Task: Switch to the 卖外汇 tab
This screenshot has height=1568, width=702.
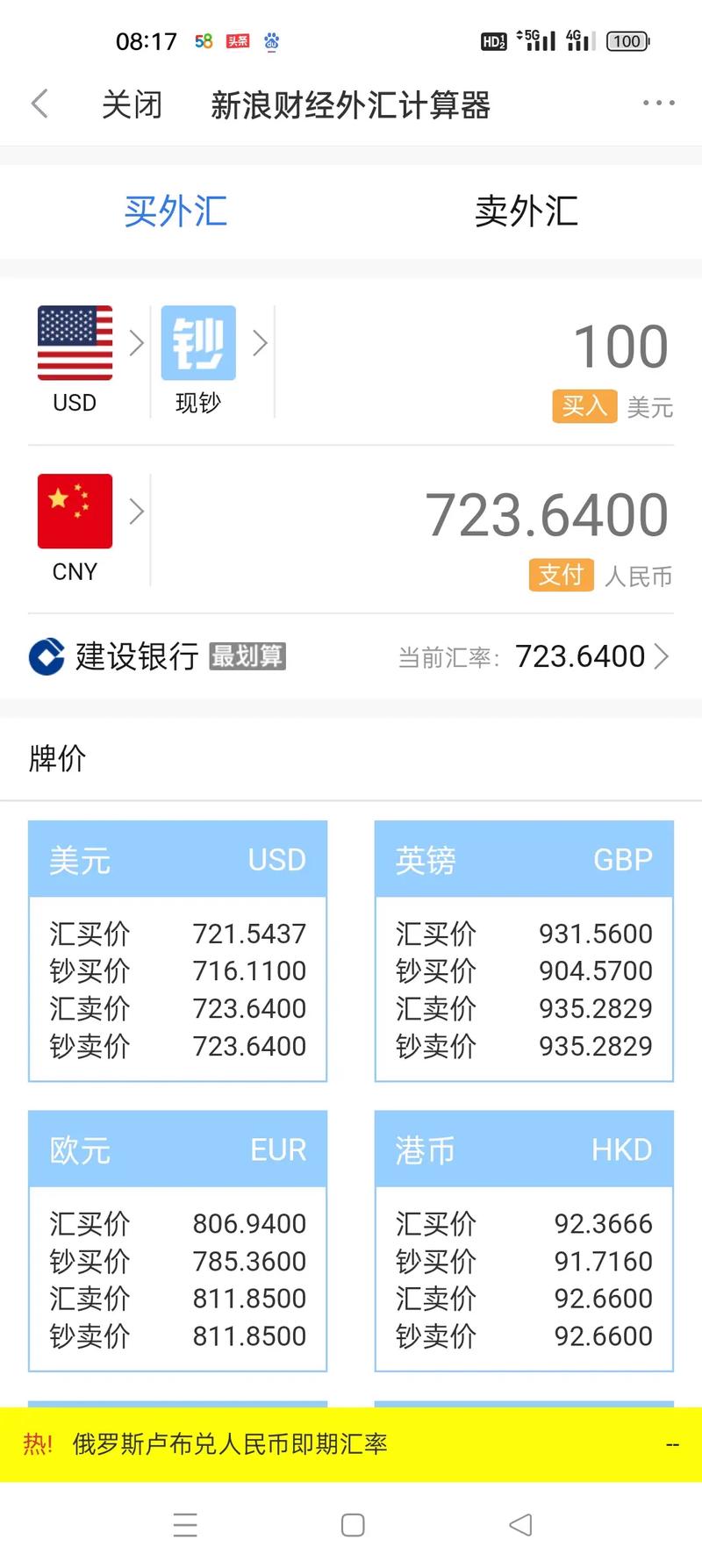Action: pos(526,211)
